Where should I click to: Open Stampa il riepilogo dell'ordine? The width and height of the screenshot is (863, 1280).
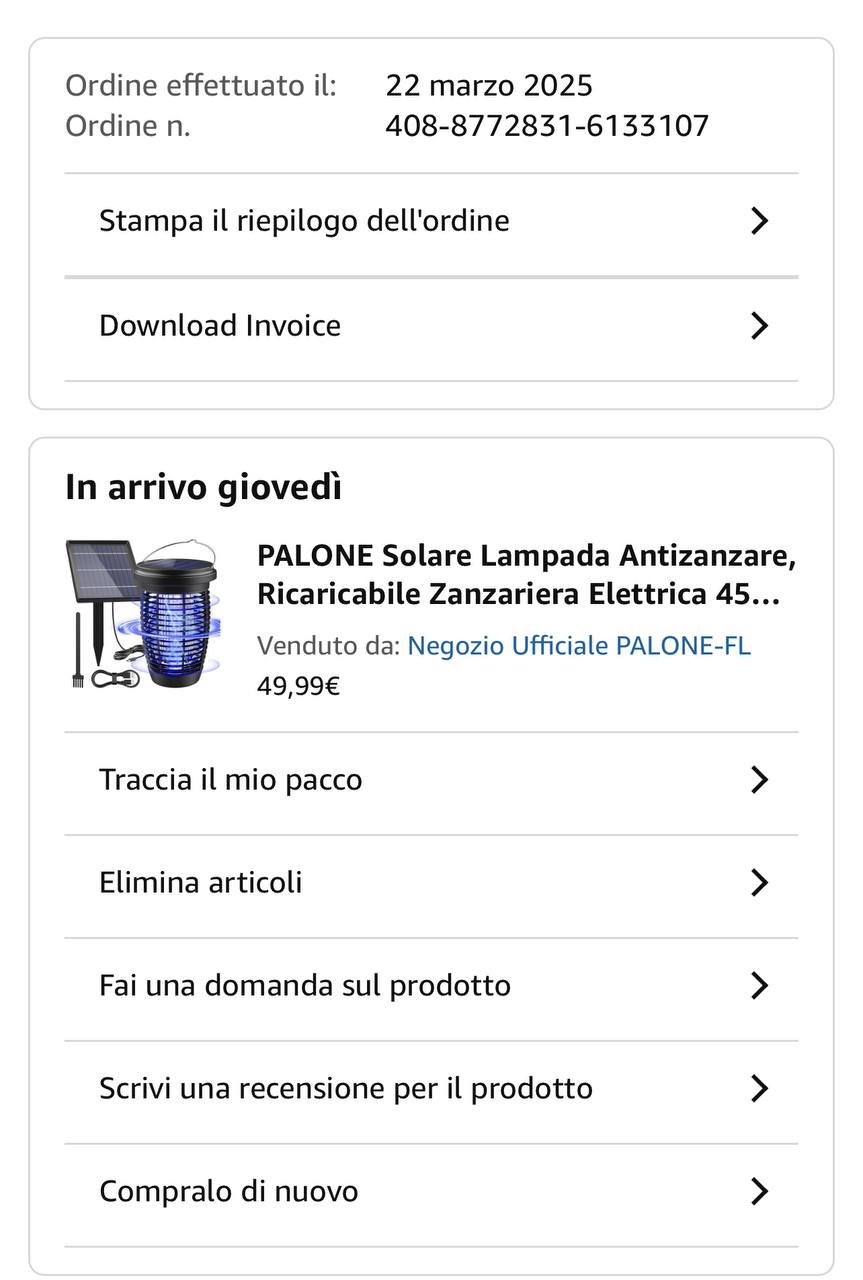[431, 221]
